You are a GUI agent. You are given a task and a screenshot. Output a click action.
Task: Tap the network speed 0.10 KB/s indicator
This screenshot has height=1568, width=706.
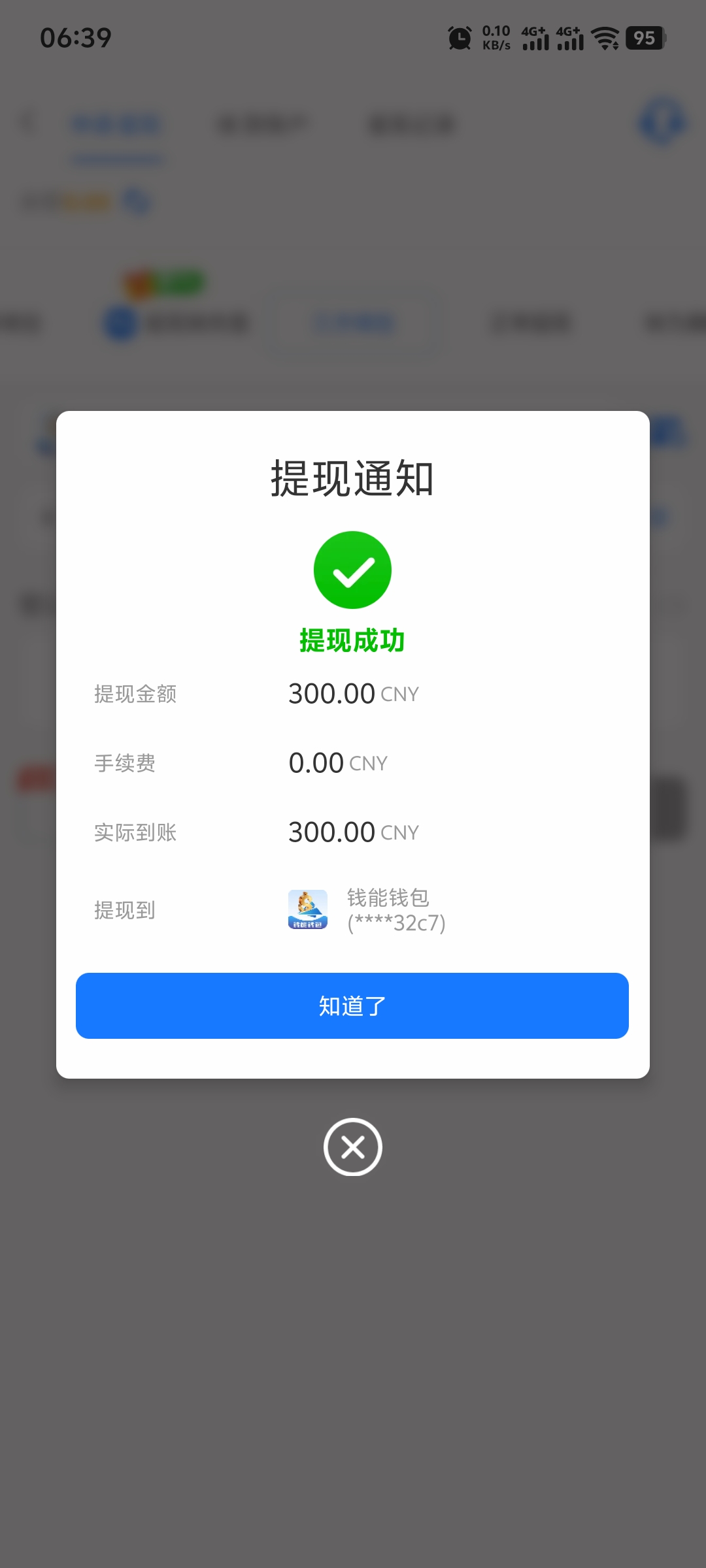(495, 38)
